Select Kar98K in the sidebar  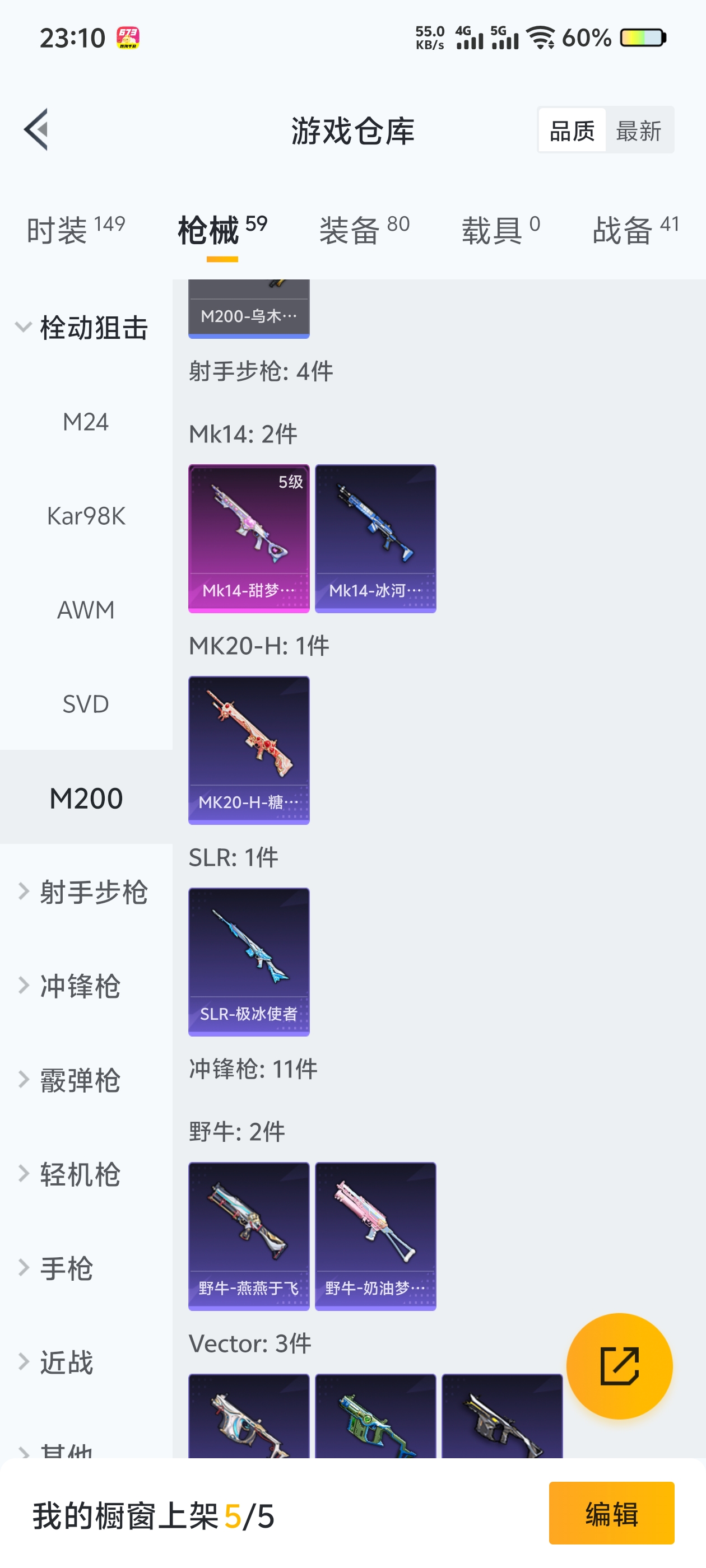86,516
